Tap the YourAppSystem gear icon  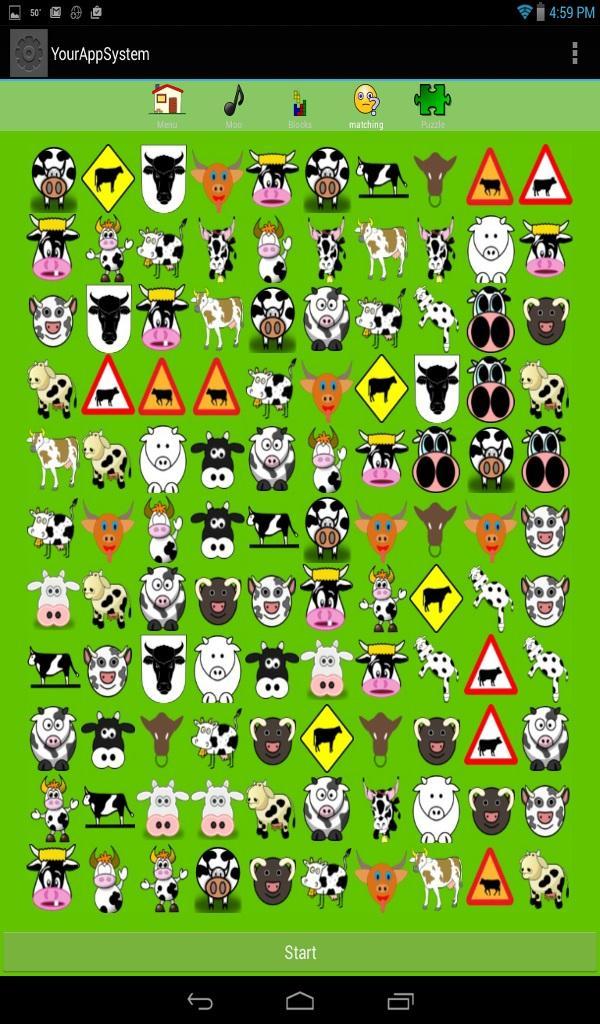point(29,53)
